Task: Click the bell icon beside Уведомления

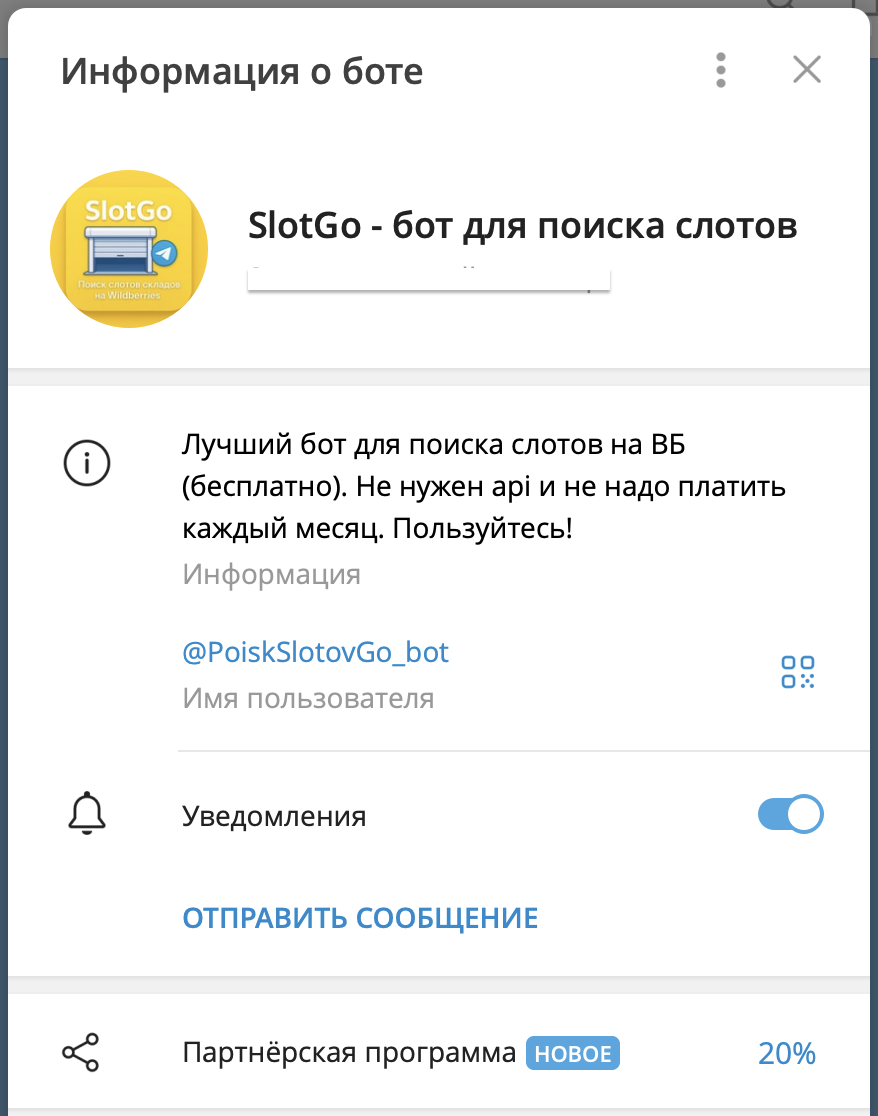Action: [x=87, y=814]
